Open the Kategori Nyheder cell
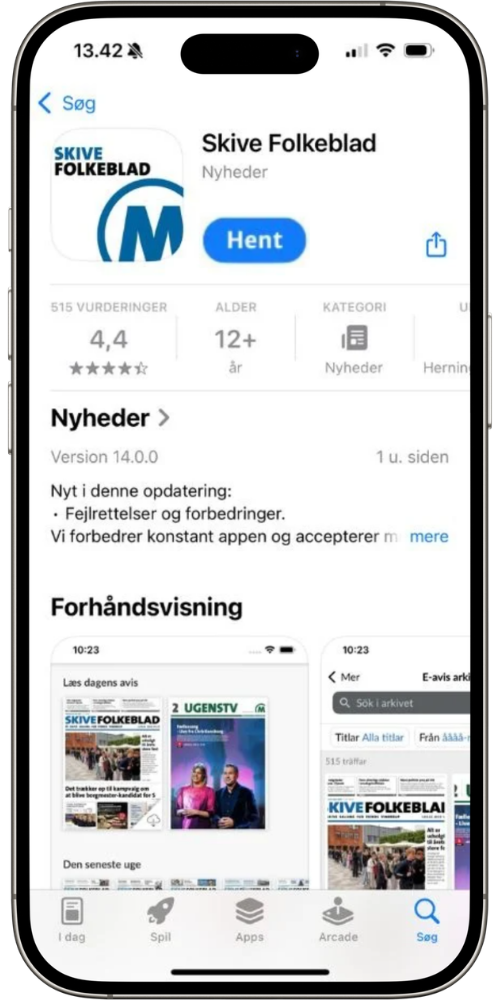This screenshot has height=1000, width=500. pyautogui.click(x=354, y=339)
